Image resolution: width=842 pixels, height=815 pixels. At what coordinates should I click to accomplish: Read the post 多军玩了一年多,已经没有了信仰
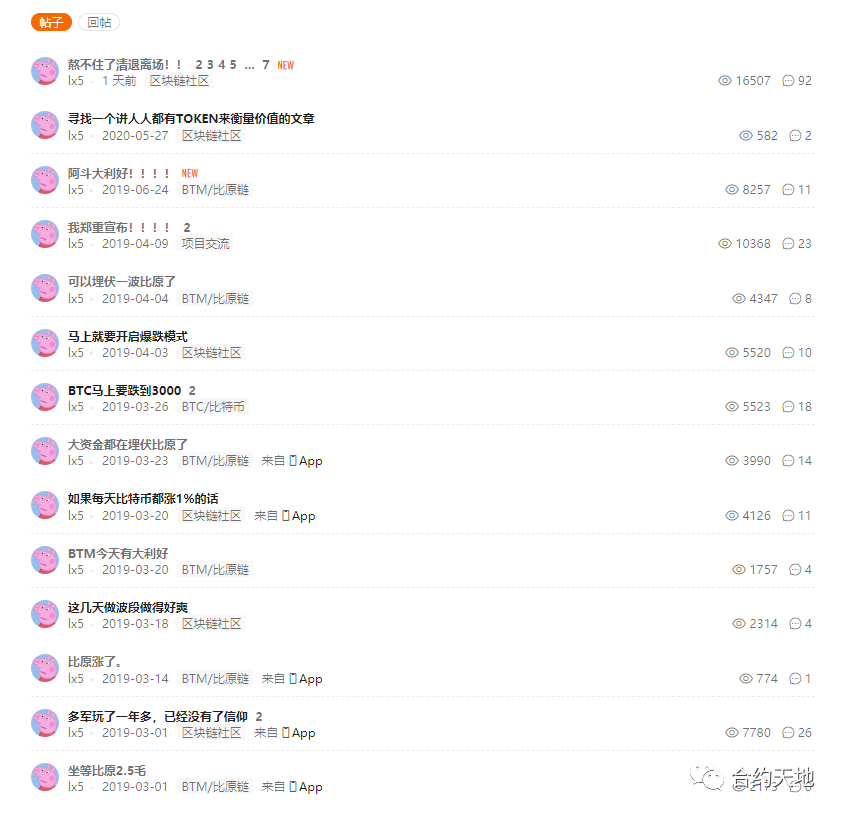[158, 716]
